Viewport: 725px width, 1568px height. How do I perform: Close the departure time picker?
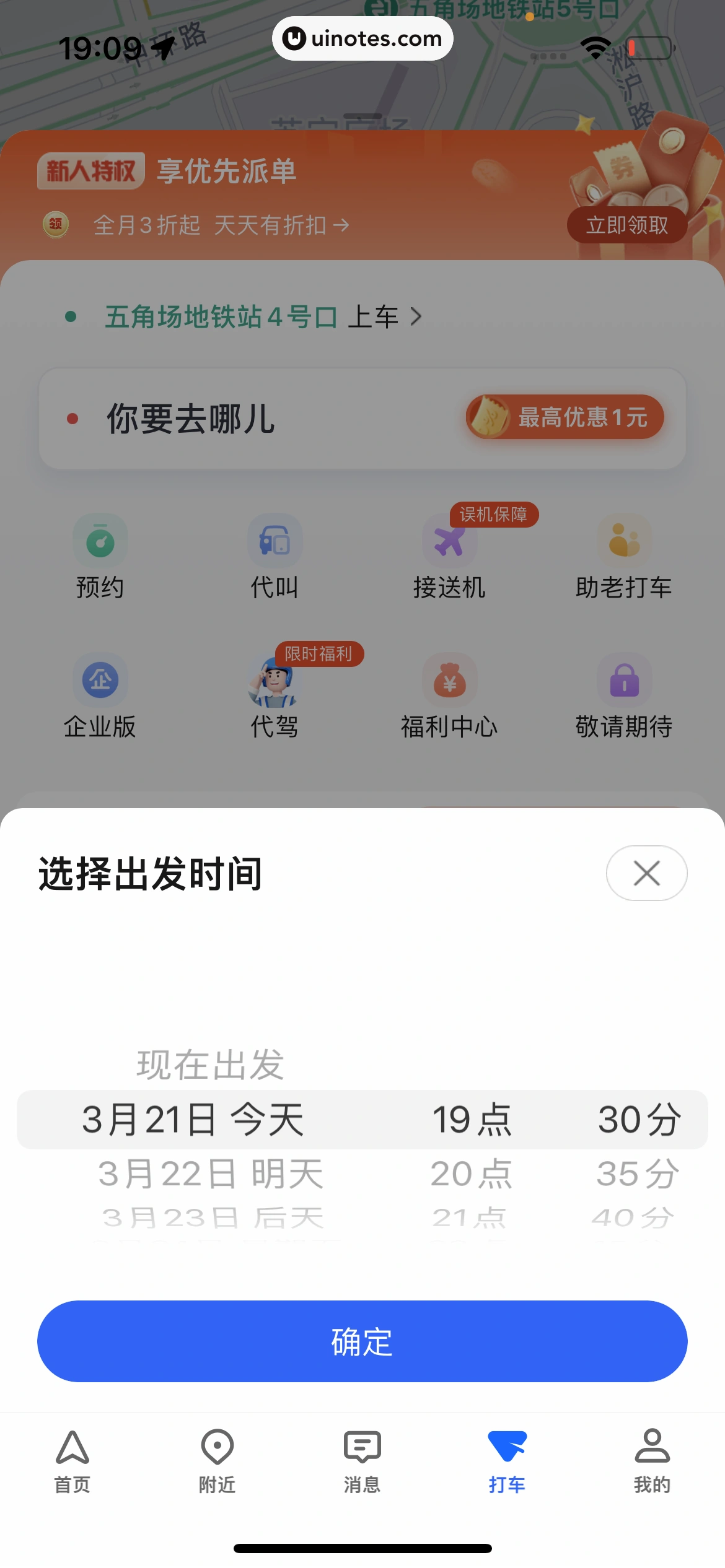(646, 873)
